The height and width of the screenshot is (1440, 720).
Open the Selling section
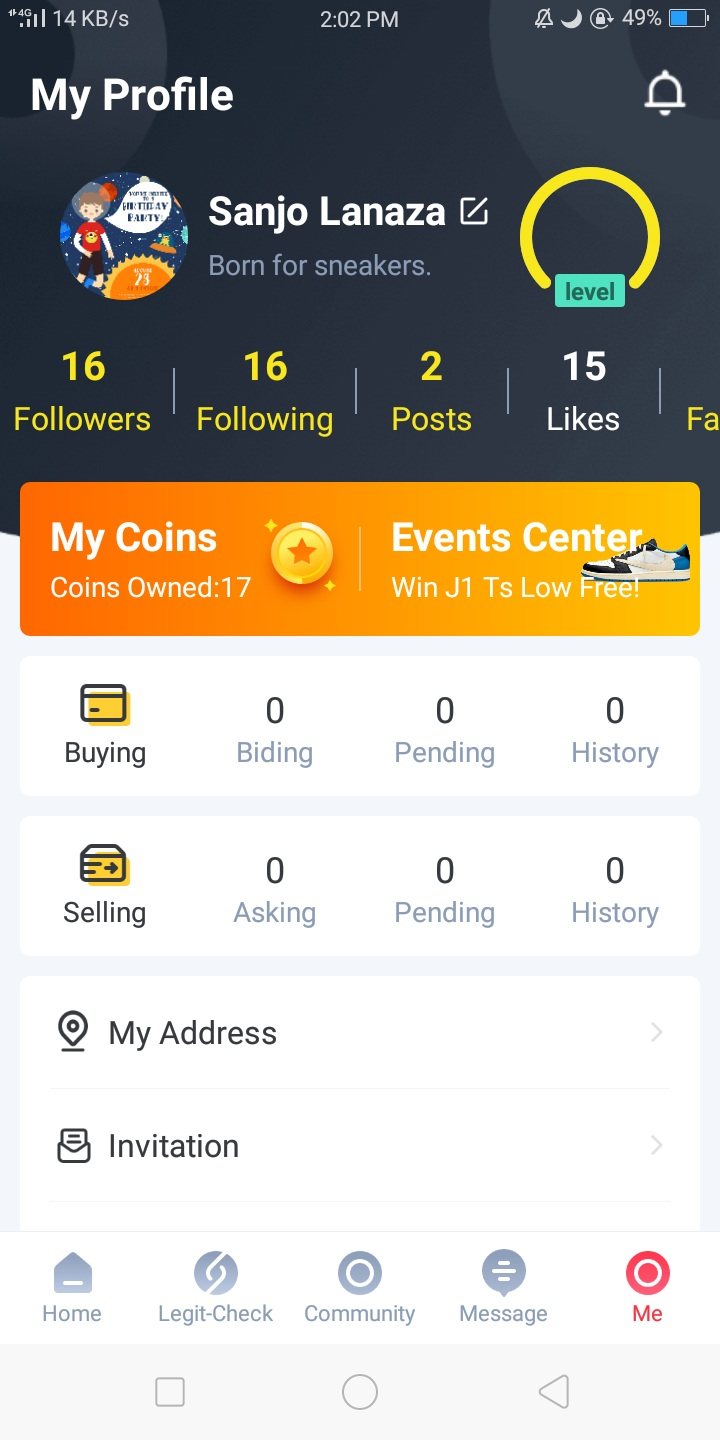(105, 886)
